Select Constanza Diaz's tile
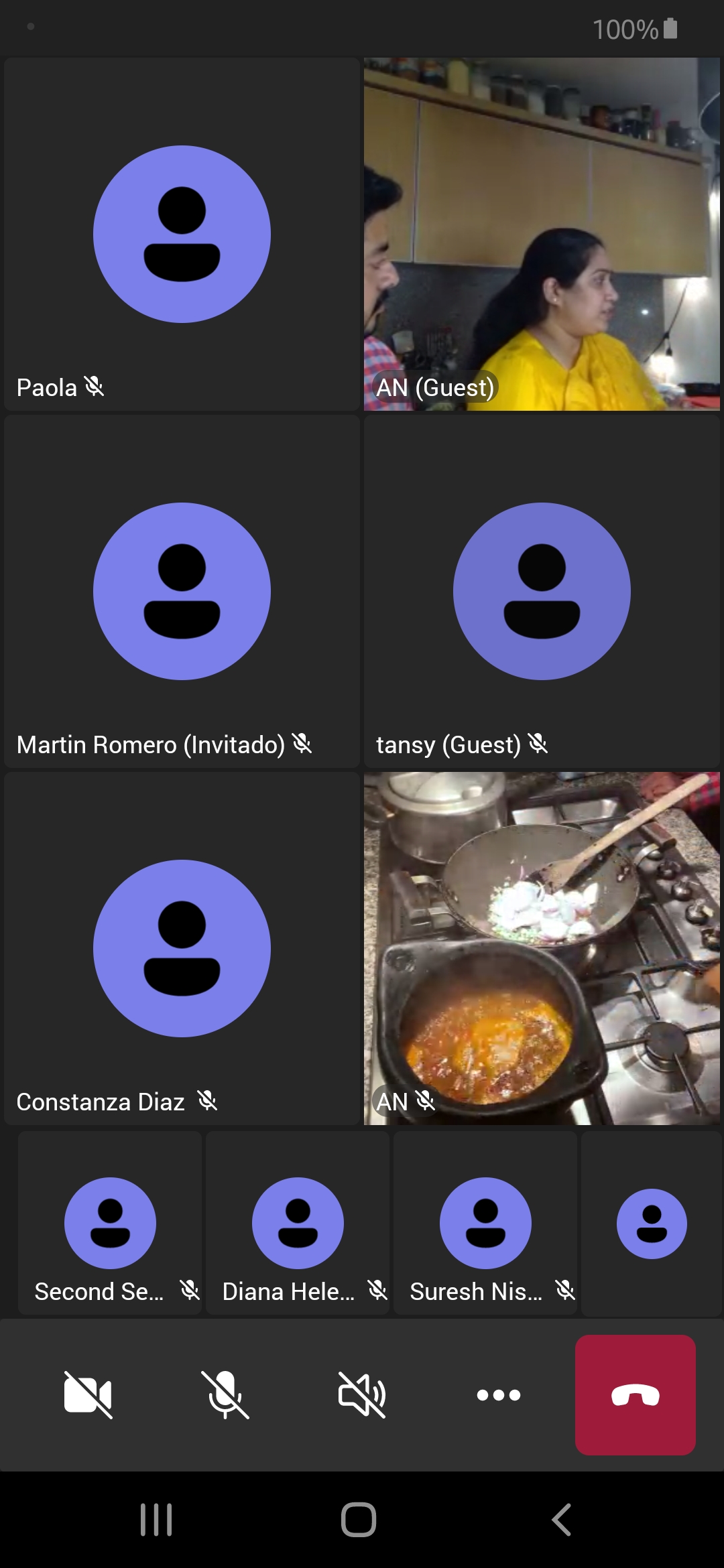 [182, 948]
